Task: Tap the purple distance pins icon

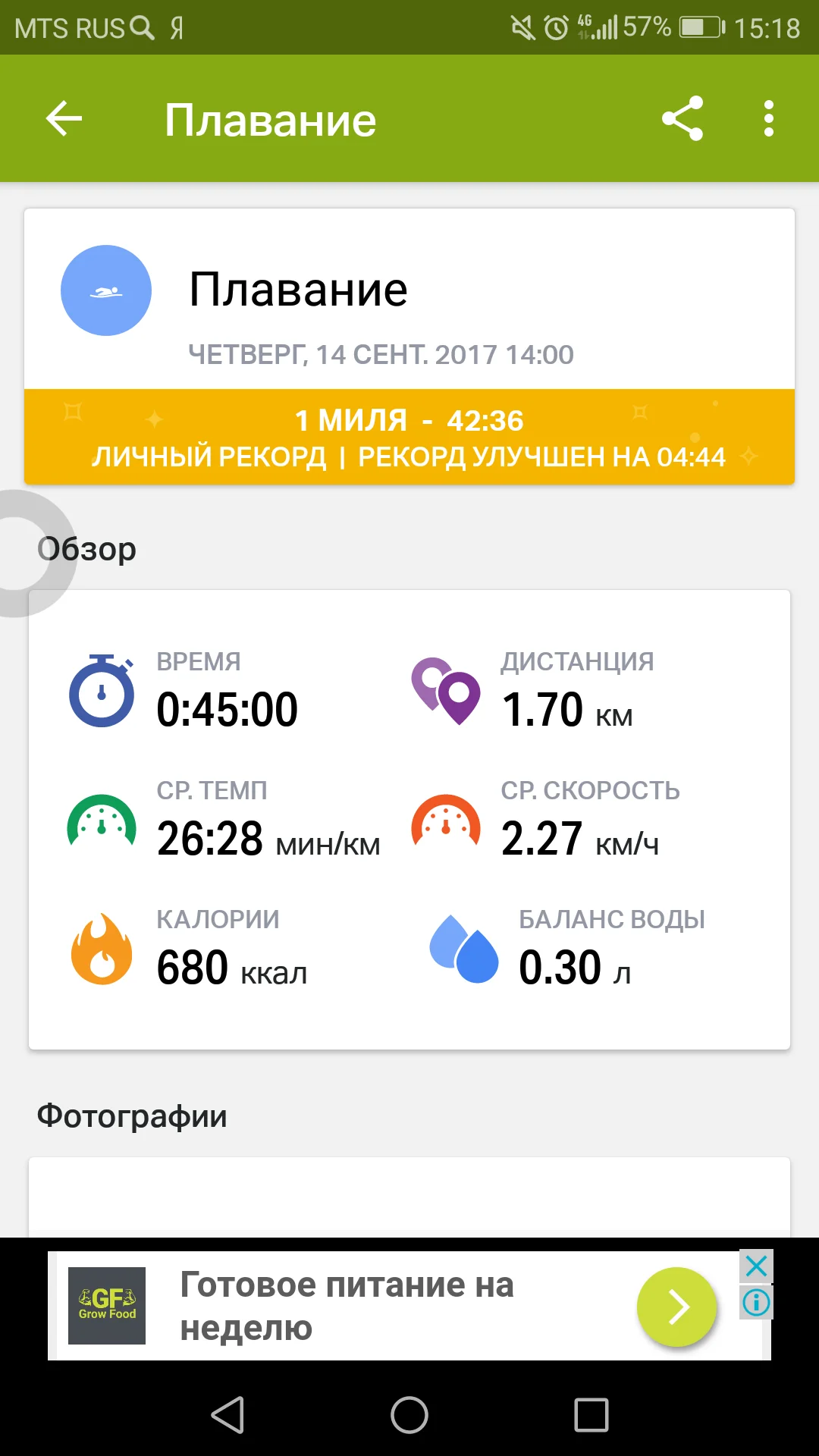Action: [x=447, y=692]
